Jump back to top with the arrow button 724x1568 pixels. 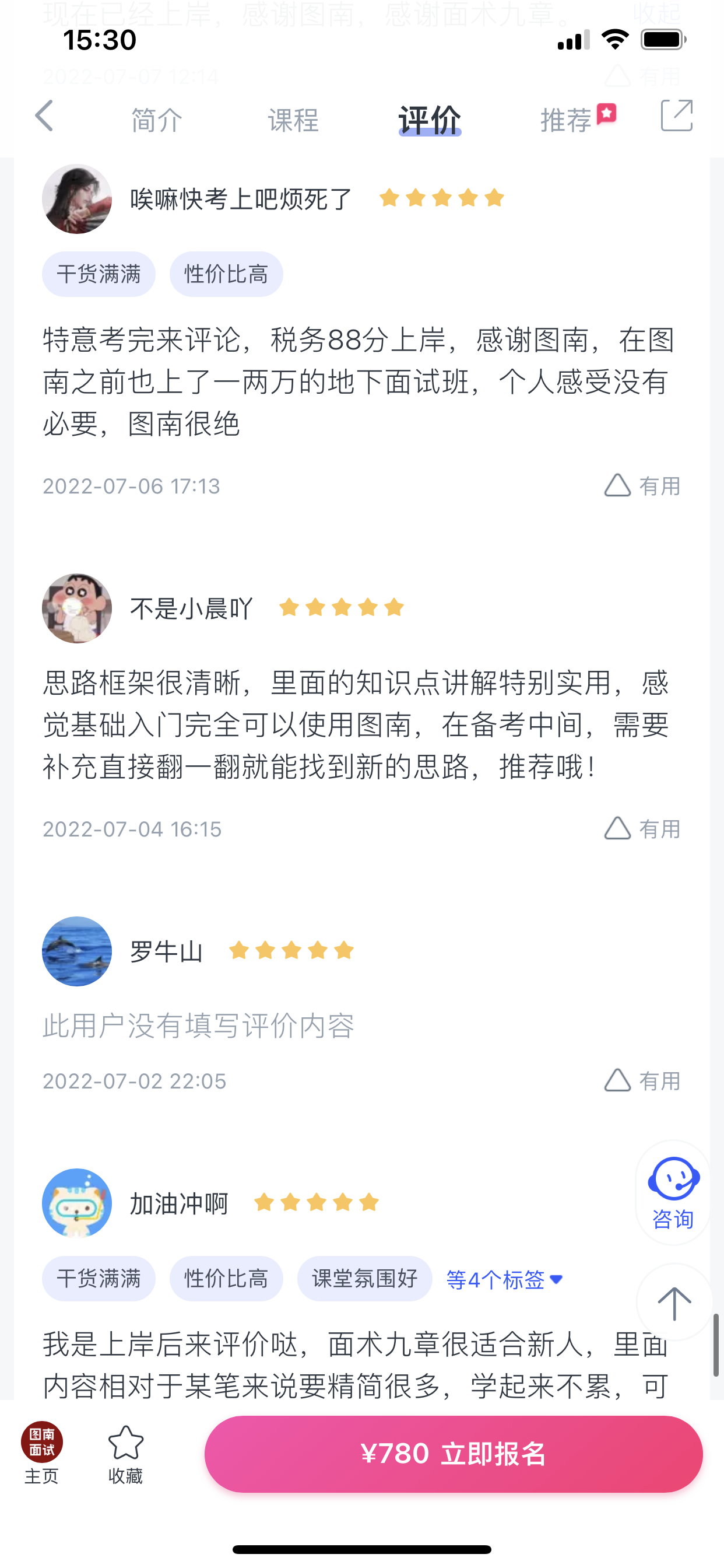674,1303
